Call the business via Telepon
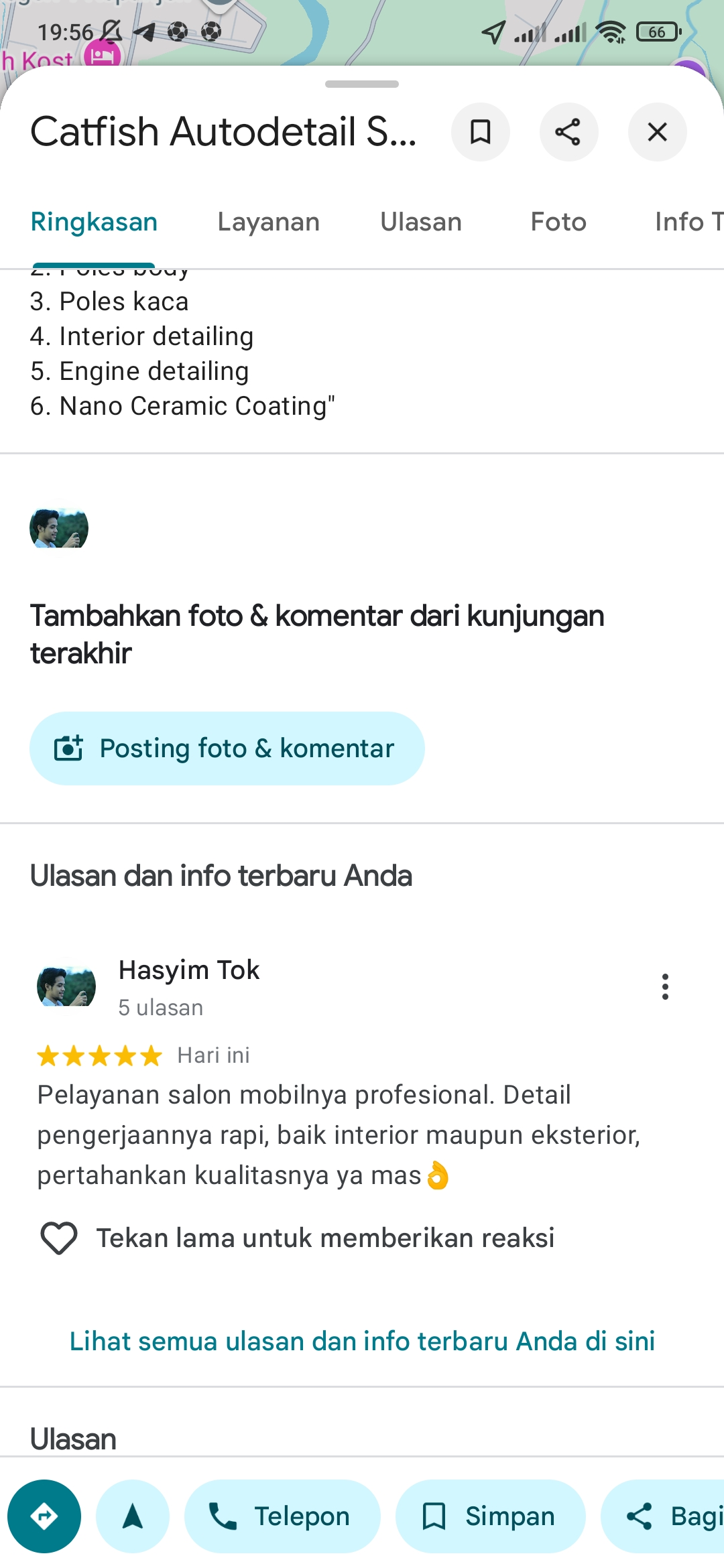The image size is (724, 1568). (x=282, y=1516)
